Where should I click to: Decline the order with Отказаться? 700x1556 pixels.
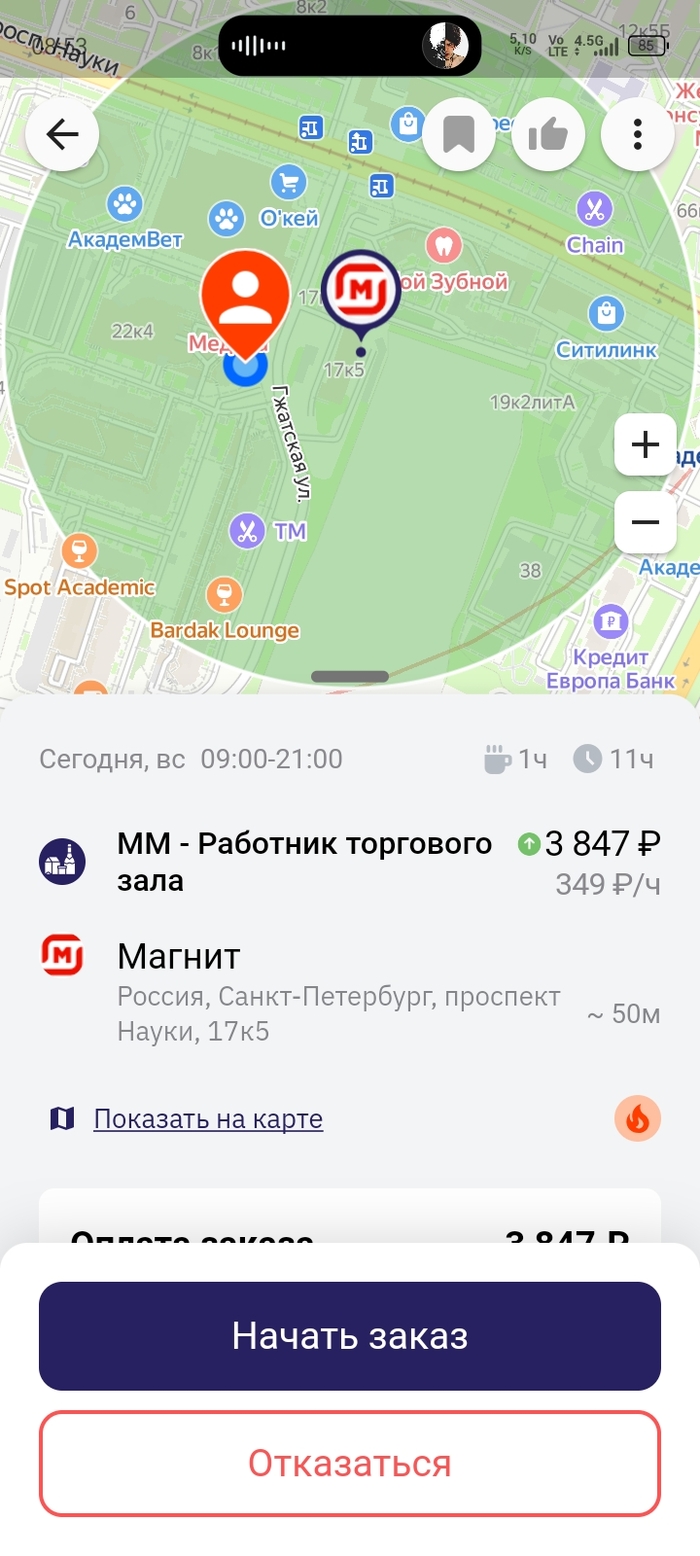coord(350,1464)
